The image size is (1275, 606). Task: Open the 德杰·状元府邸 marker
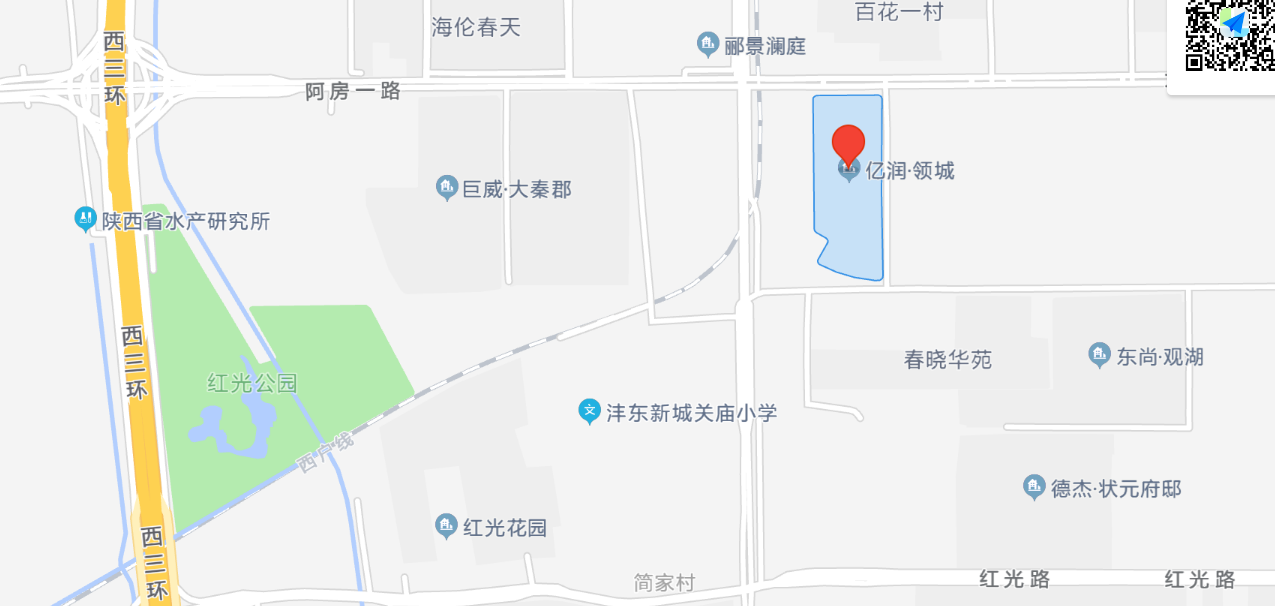[x=1034, y=488]
